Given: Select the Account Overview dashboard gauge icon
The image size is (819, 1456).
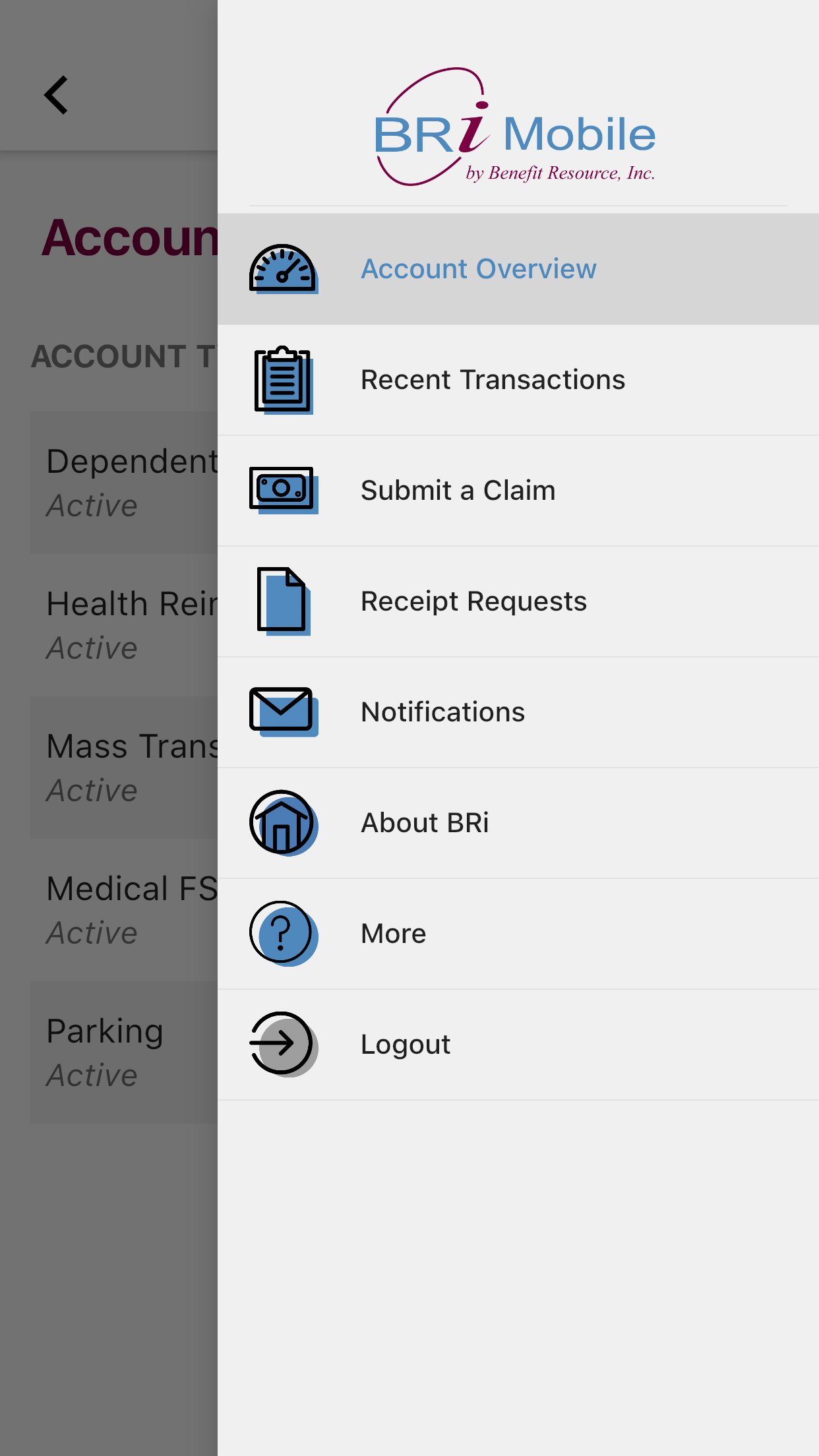Looking at the screenshot, I should click(x=283, y=268).
